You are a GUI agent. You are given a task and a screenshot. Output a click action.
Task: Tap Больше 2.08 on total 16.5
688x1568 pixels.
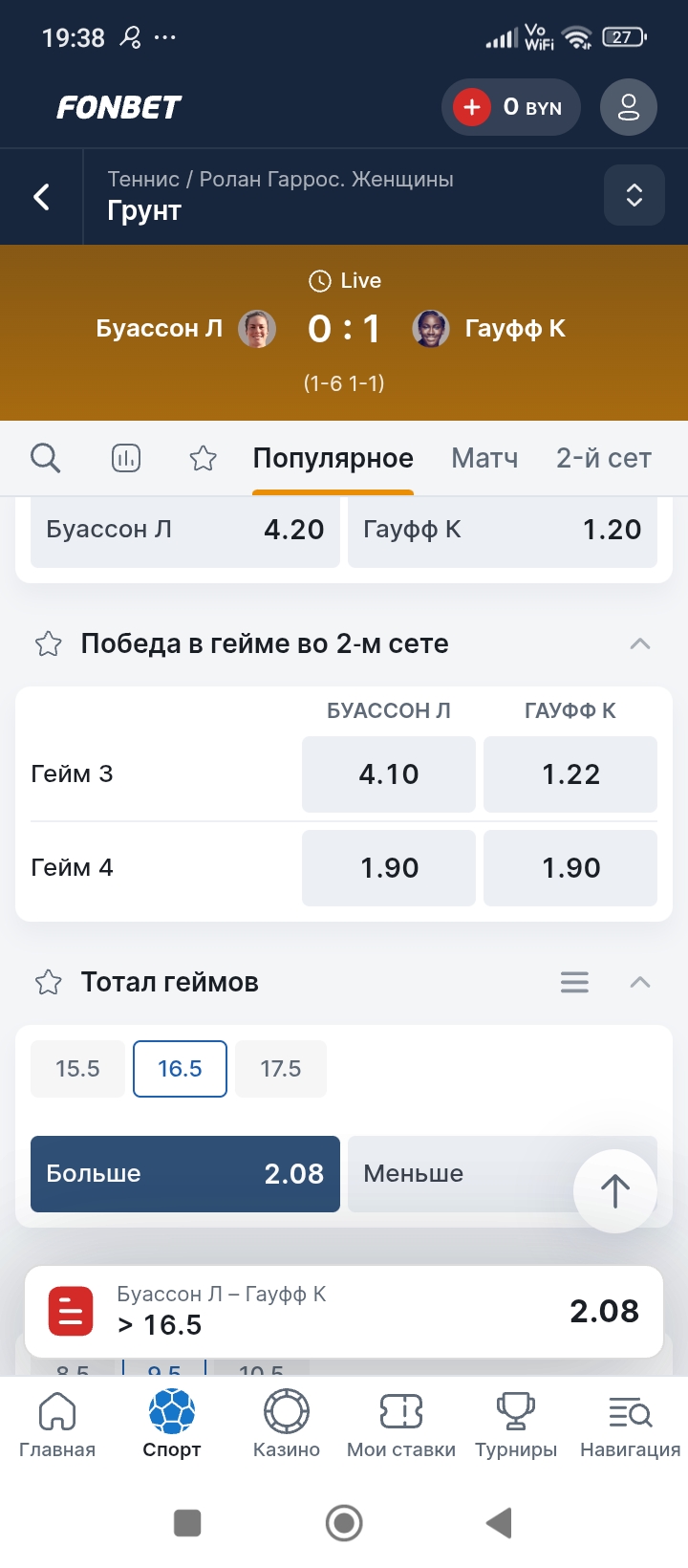coord(184,1174)
